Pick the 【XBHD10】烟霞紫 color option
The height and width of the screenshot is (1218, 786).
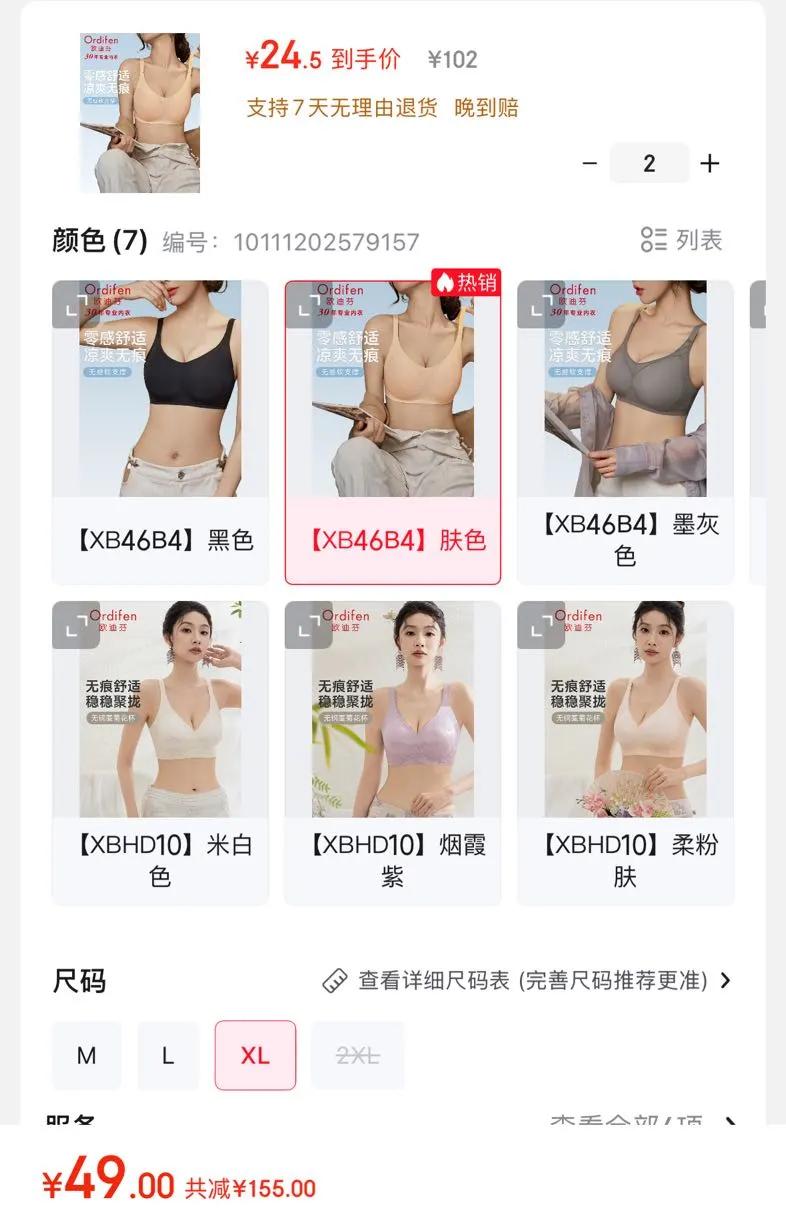point(393,753)
